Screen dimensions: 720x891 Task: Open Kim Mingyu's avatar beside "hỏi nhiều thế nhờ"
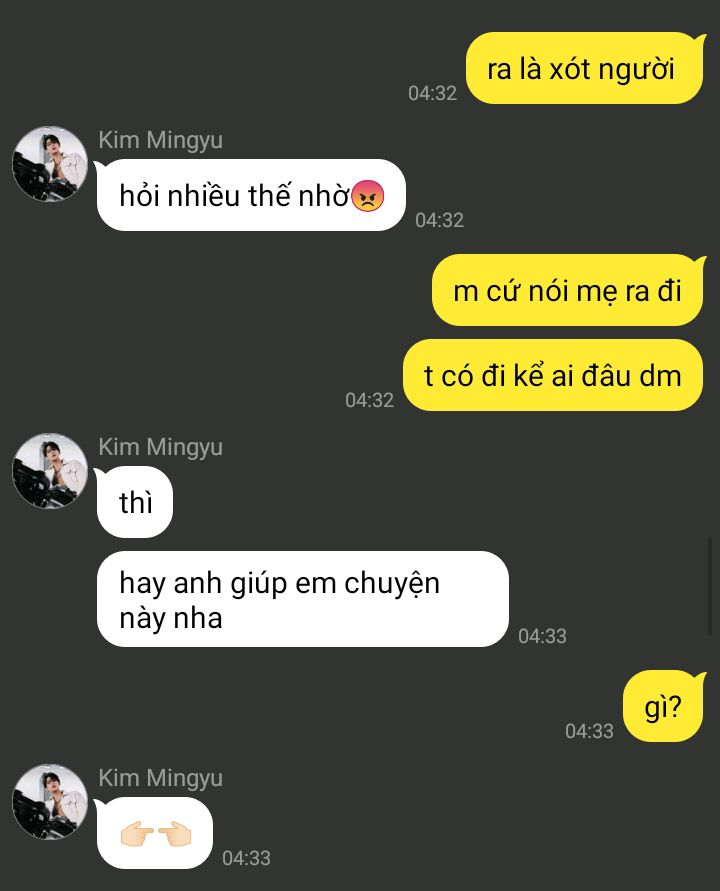pos(50,164)
